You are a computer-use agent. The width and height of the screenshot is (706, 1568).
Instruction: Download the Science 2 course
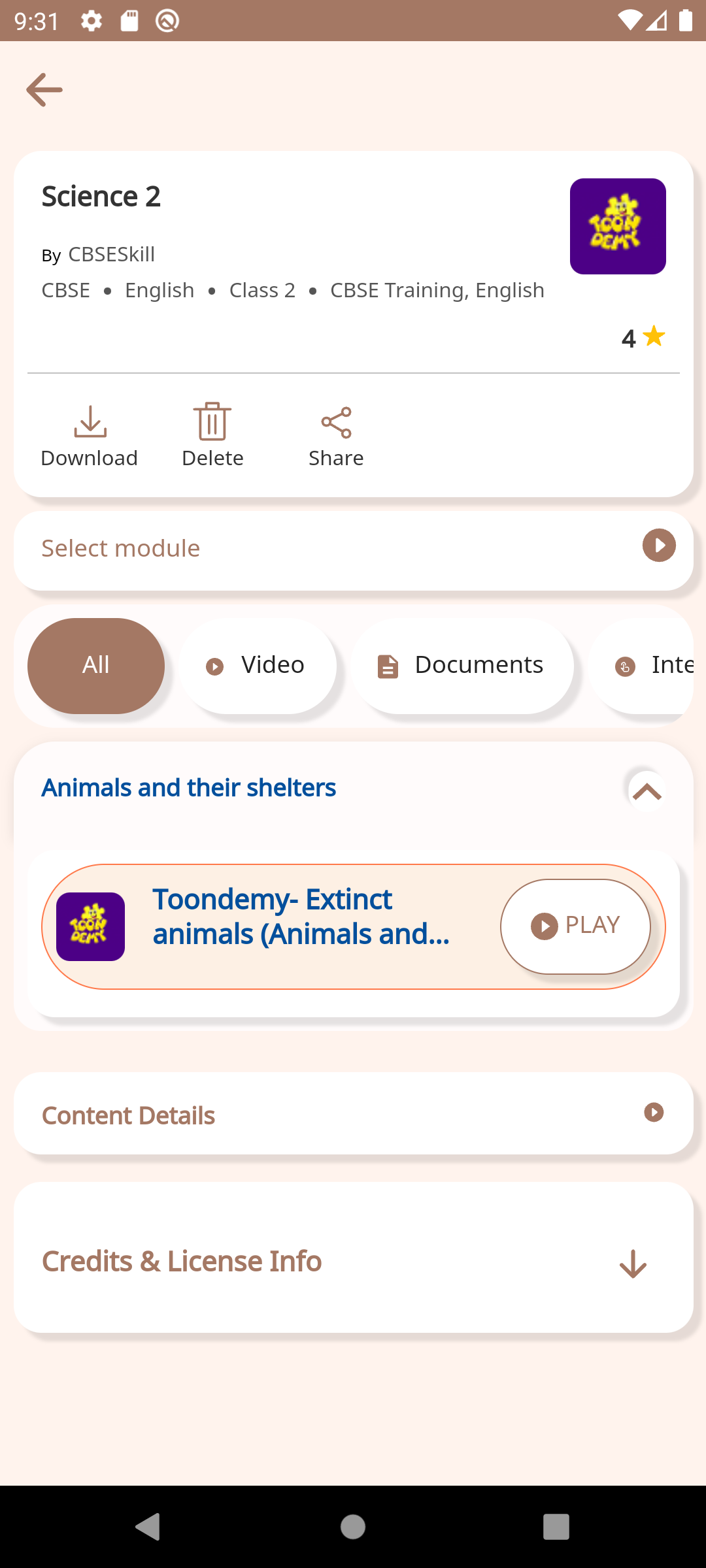click(x=90, y=436)
